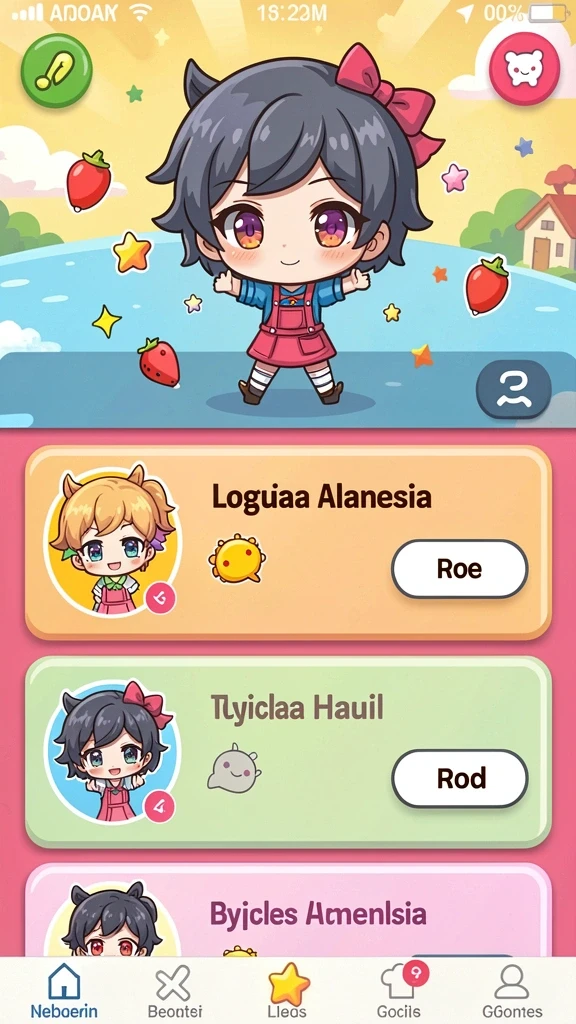
Task: Select the Rod button for Tlyiclaa Hauil
Action: coord(460,778)
